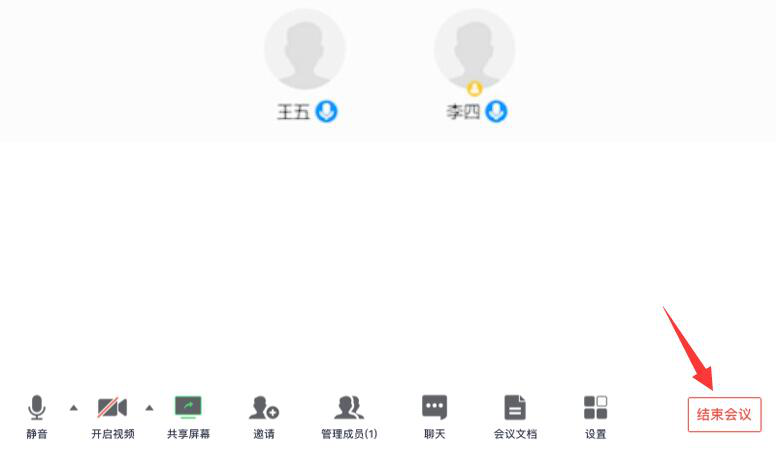Expand the arrow next to 静音
This screenshot has width=776, height=463.
(73, 408)
